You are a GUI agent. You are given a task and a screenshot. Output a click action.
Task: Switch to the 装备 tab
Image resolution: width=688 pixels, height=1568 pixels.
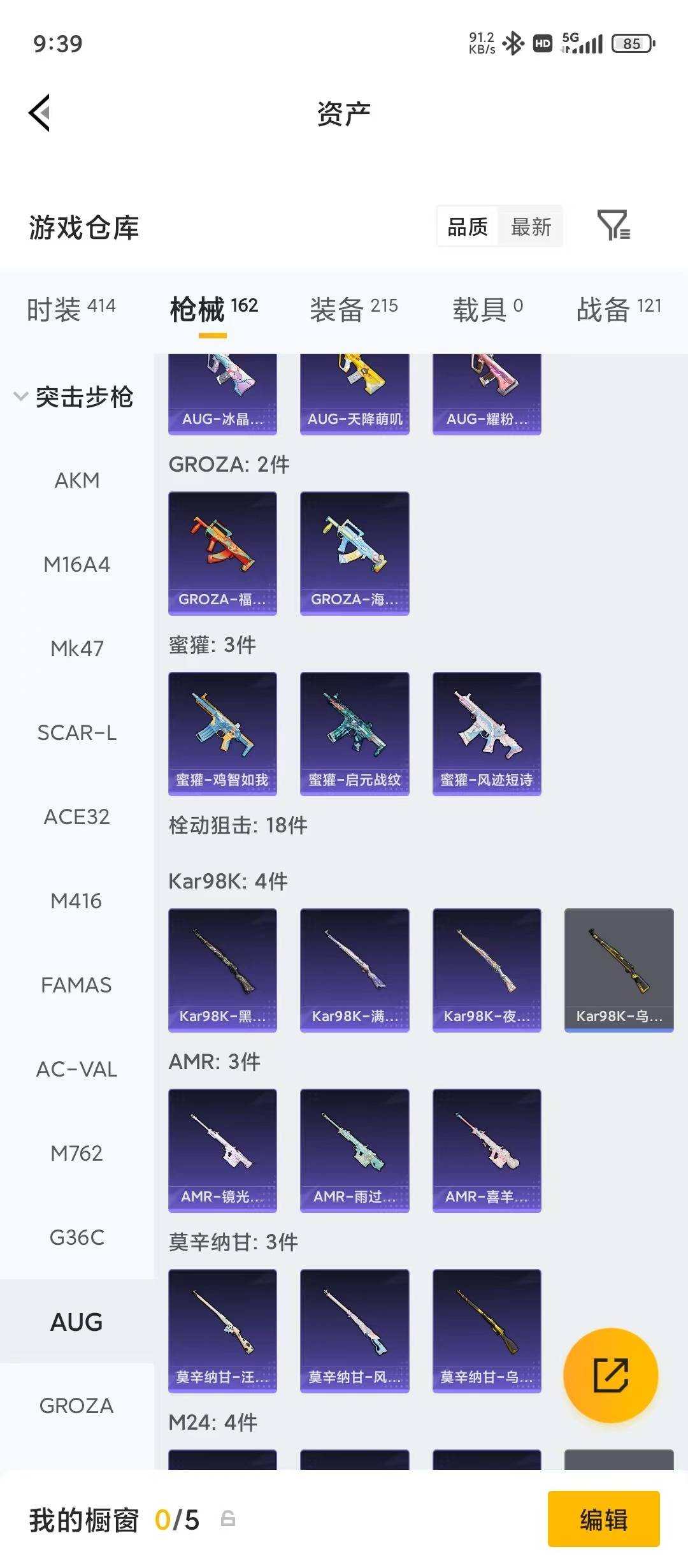[354, 309]
